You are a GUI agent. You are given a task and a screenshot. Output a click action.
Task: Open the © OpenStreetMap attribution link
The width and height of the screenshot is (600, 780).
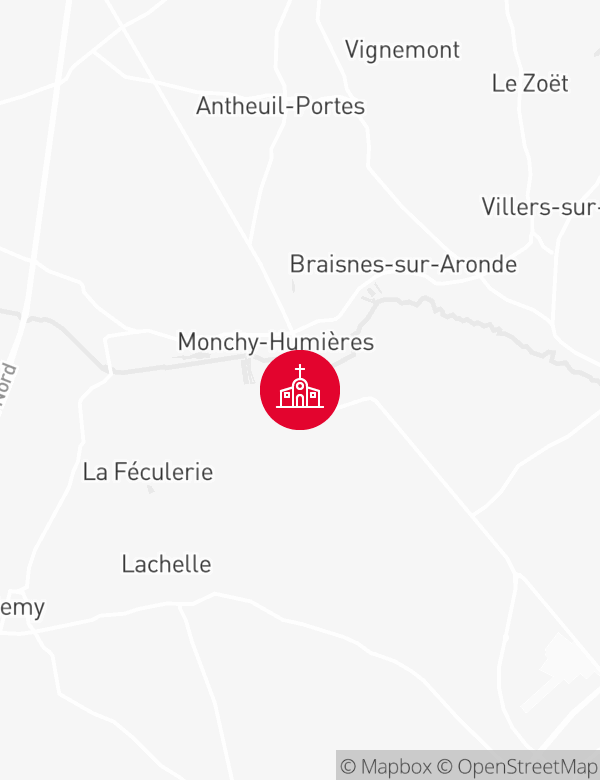[x=518, y=766]
